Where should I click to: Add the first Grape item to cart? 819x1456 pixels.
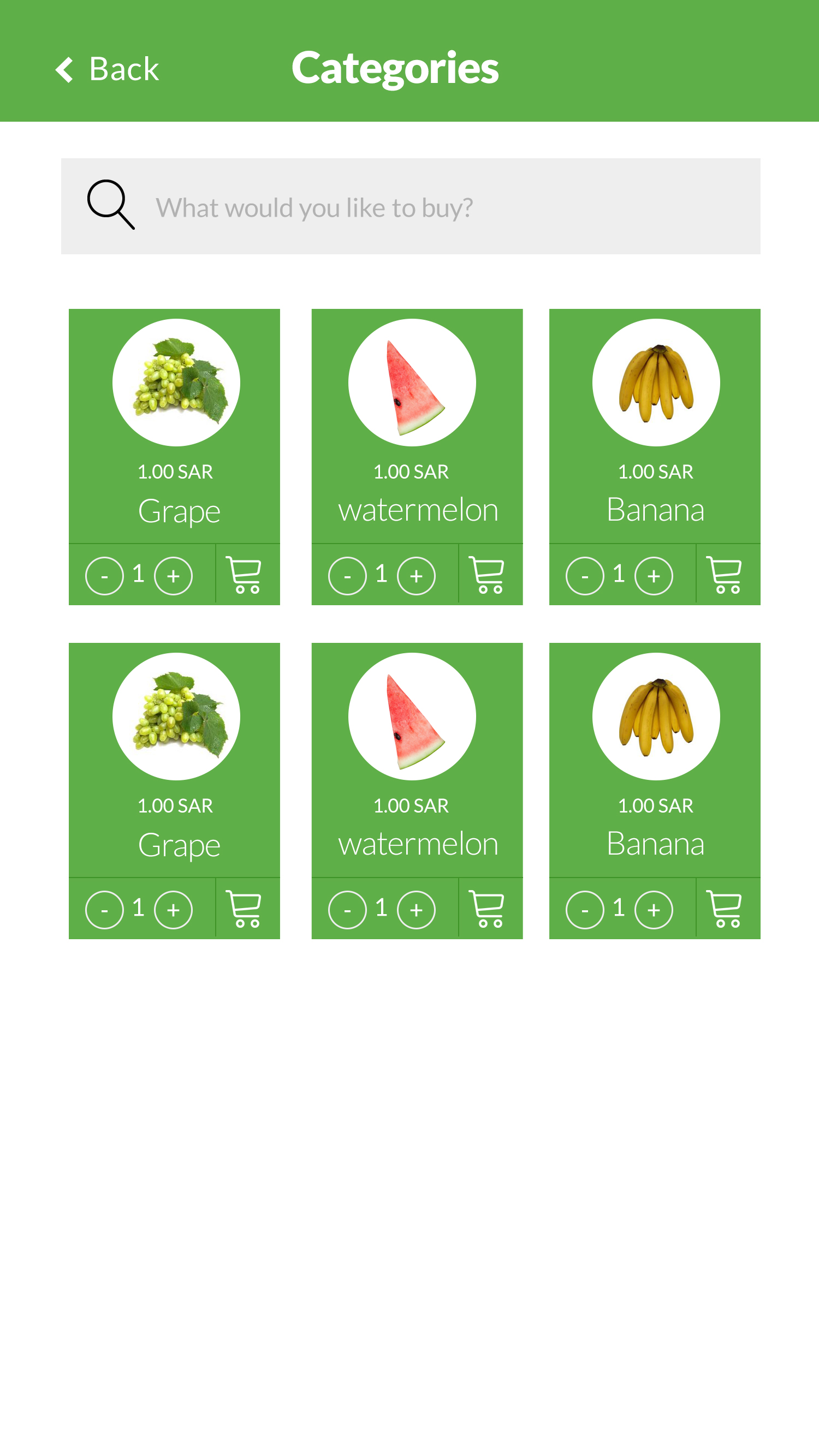(244, 575)
